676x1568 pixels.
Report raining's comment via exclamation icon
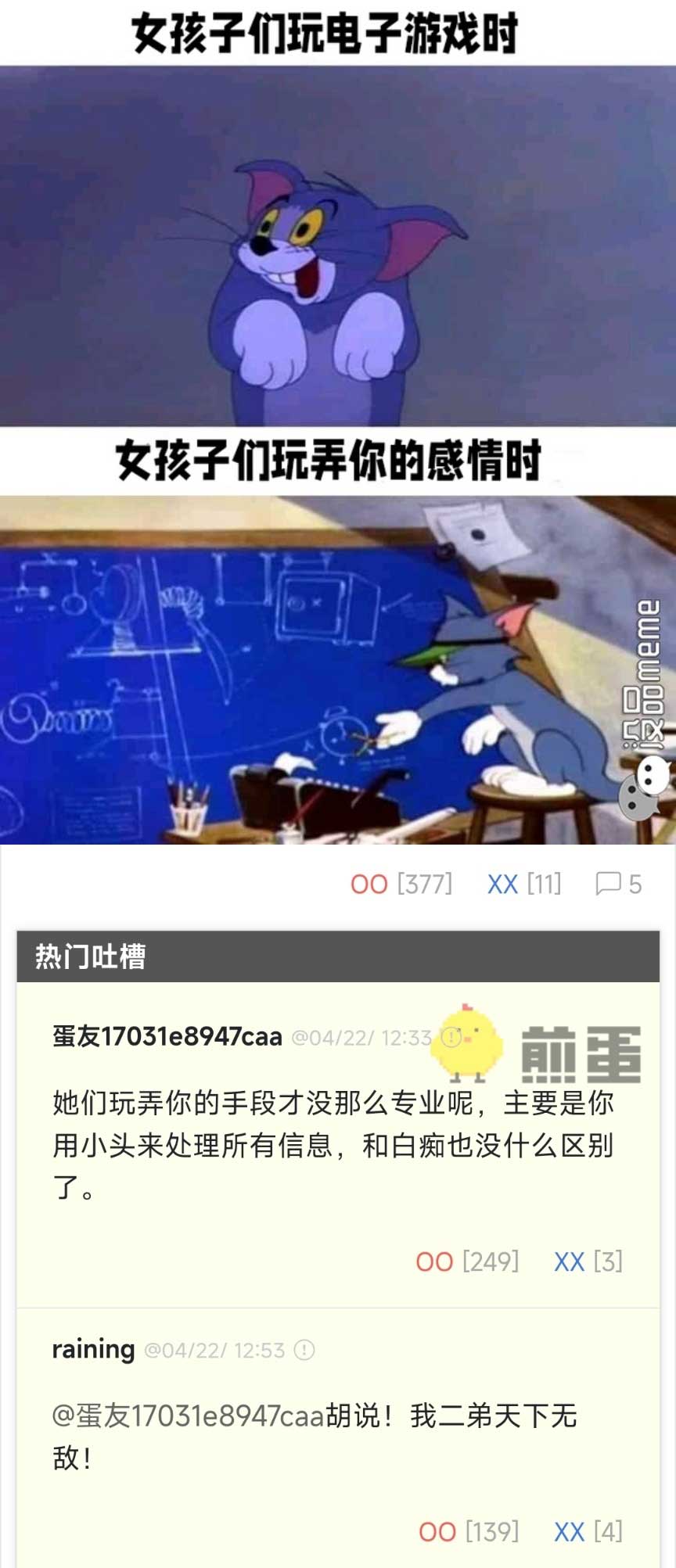point(304,1350)
